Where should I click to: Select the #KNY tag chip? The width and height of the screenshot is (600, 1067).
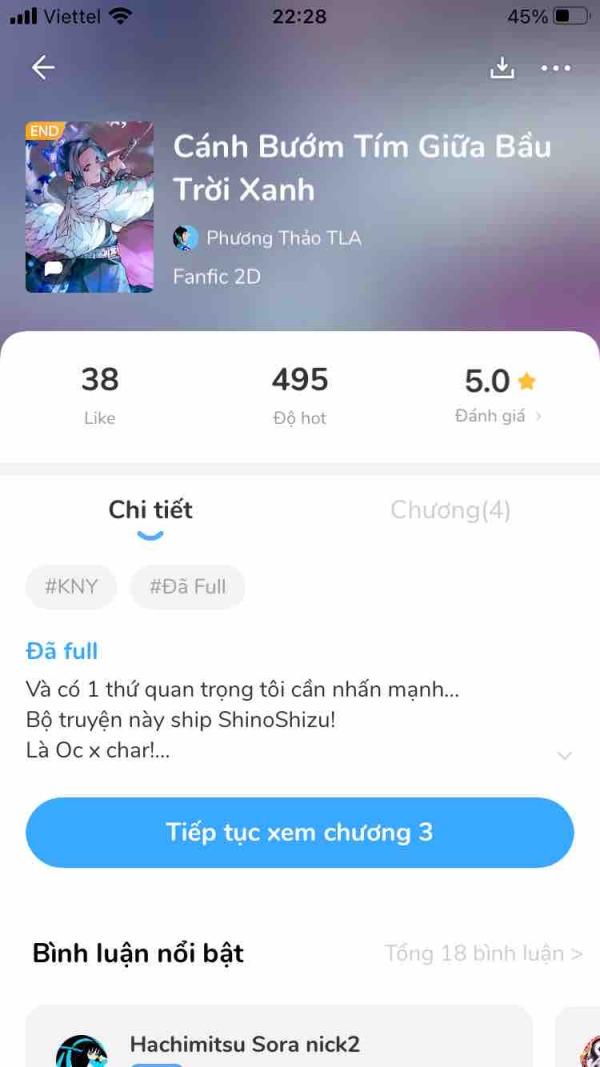point(71,587)
